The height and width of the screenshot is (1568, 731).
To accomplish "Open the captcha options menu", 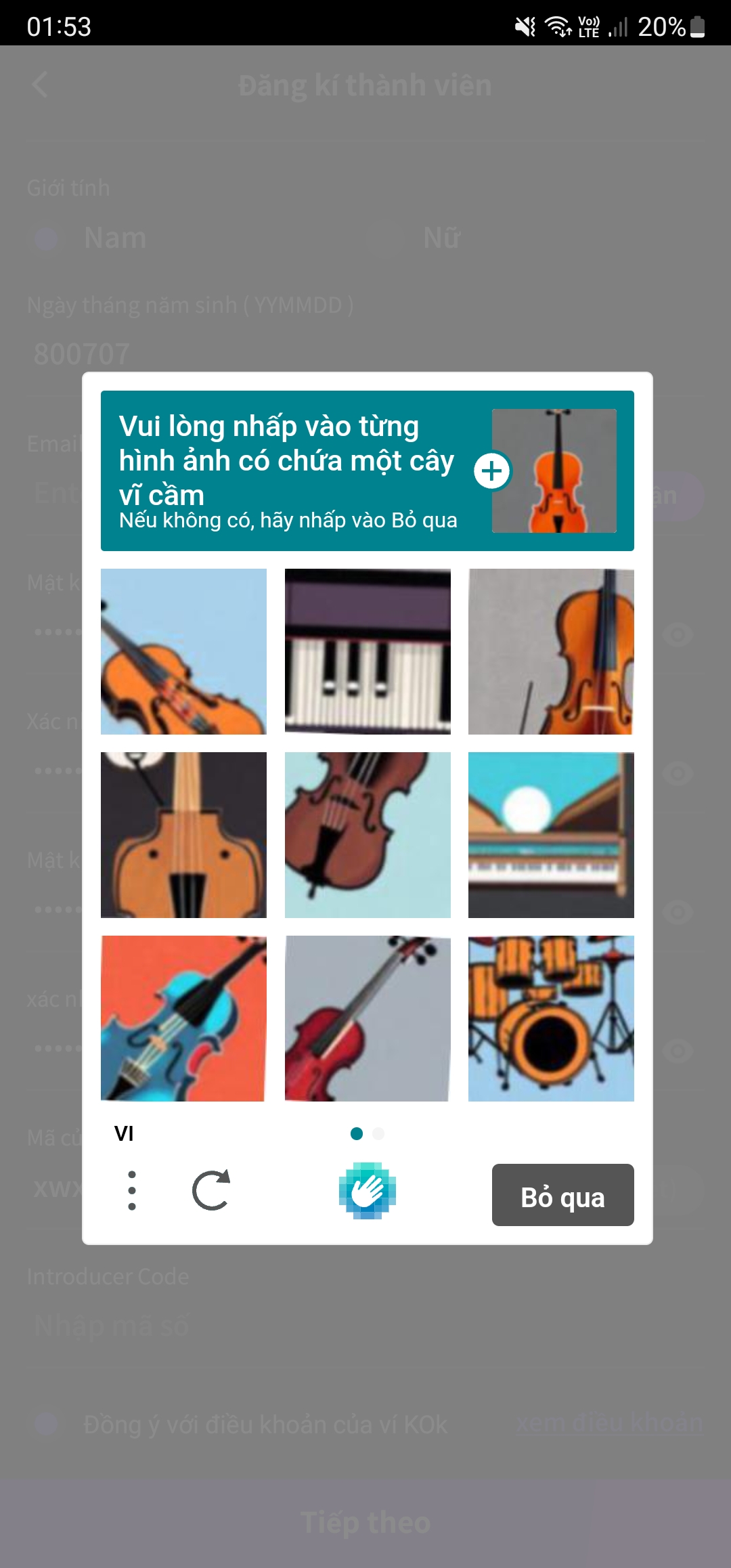I will click(x=132, y=1190).
